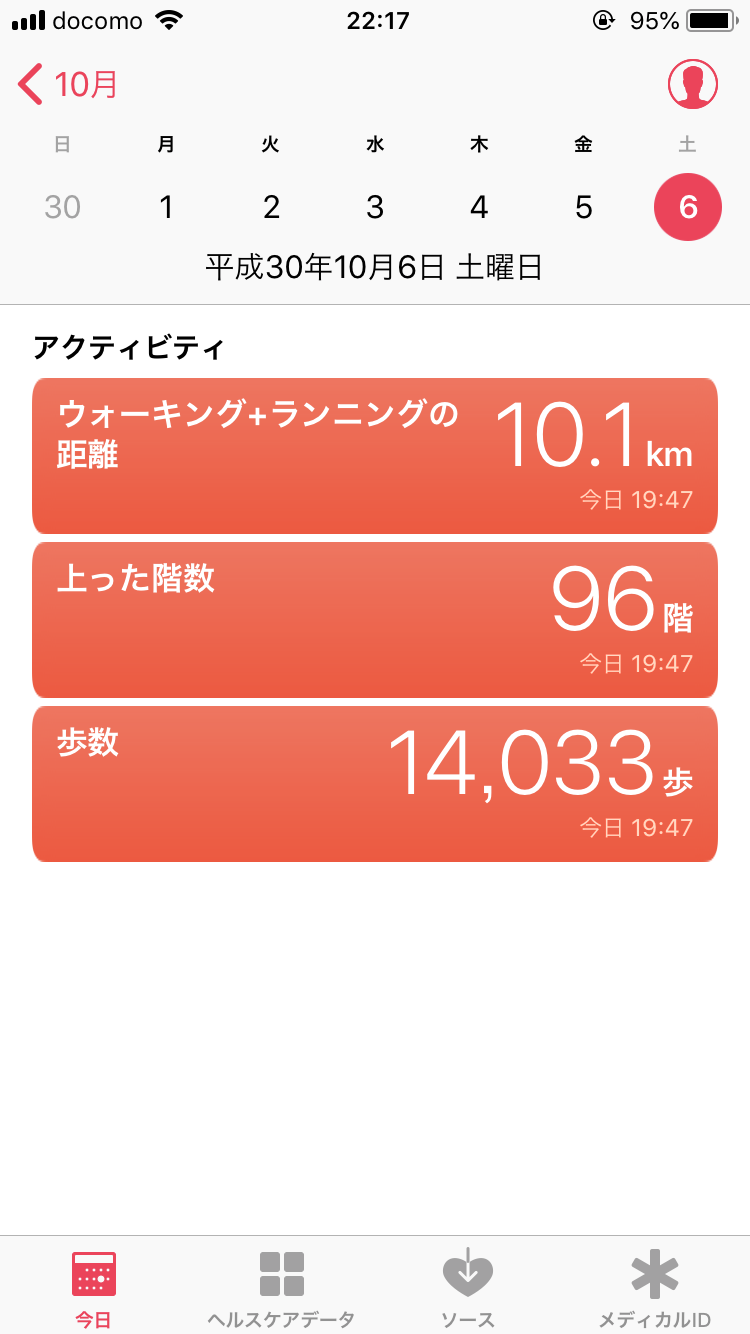The image size is (750, 1334).
Task: Open the ウォーキング+ランニングの距離 card
Action: (x=375, y=456)
